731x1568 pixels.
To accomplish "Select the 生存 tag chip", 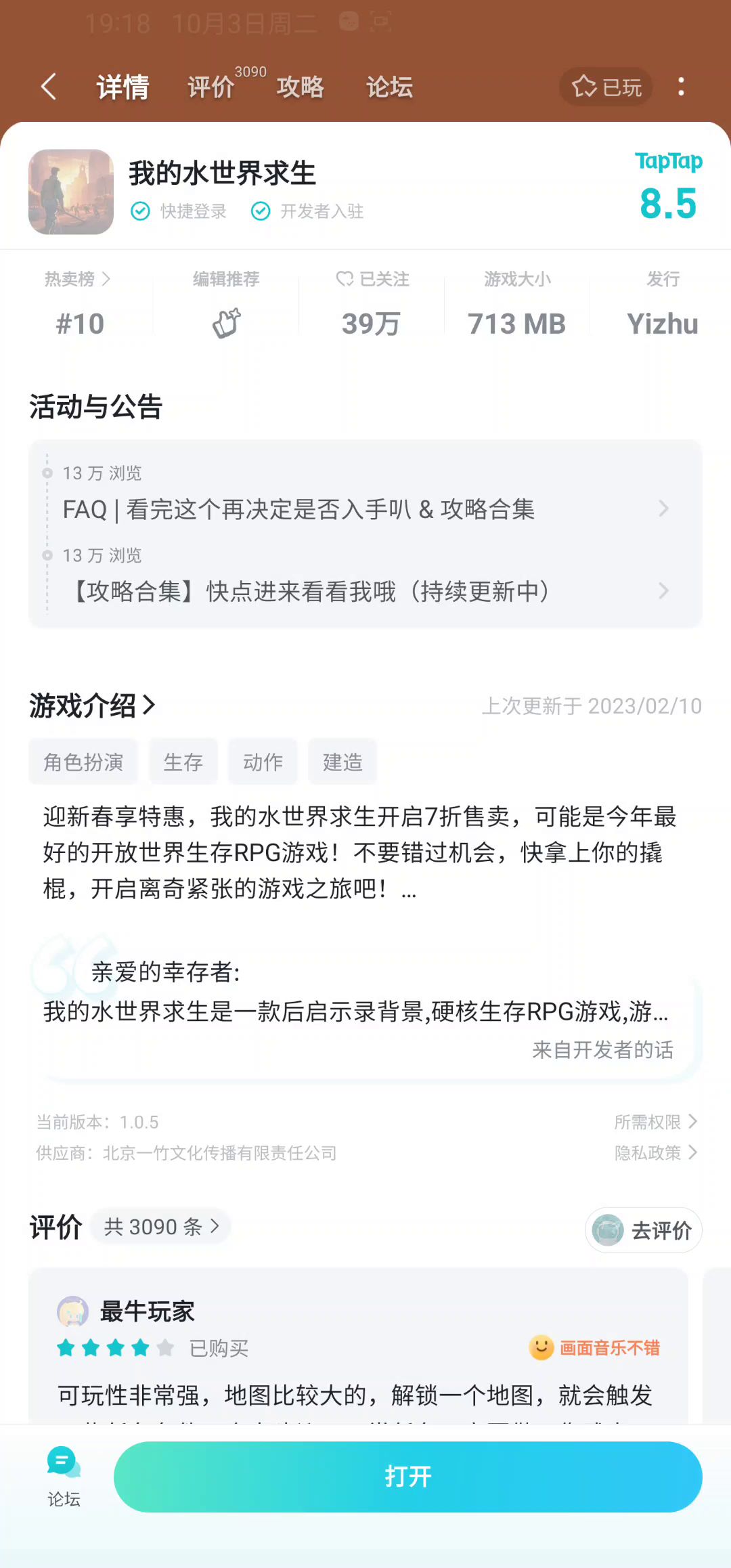I will coord(183,762).
